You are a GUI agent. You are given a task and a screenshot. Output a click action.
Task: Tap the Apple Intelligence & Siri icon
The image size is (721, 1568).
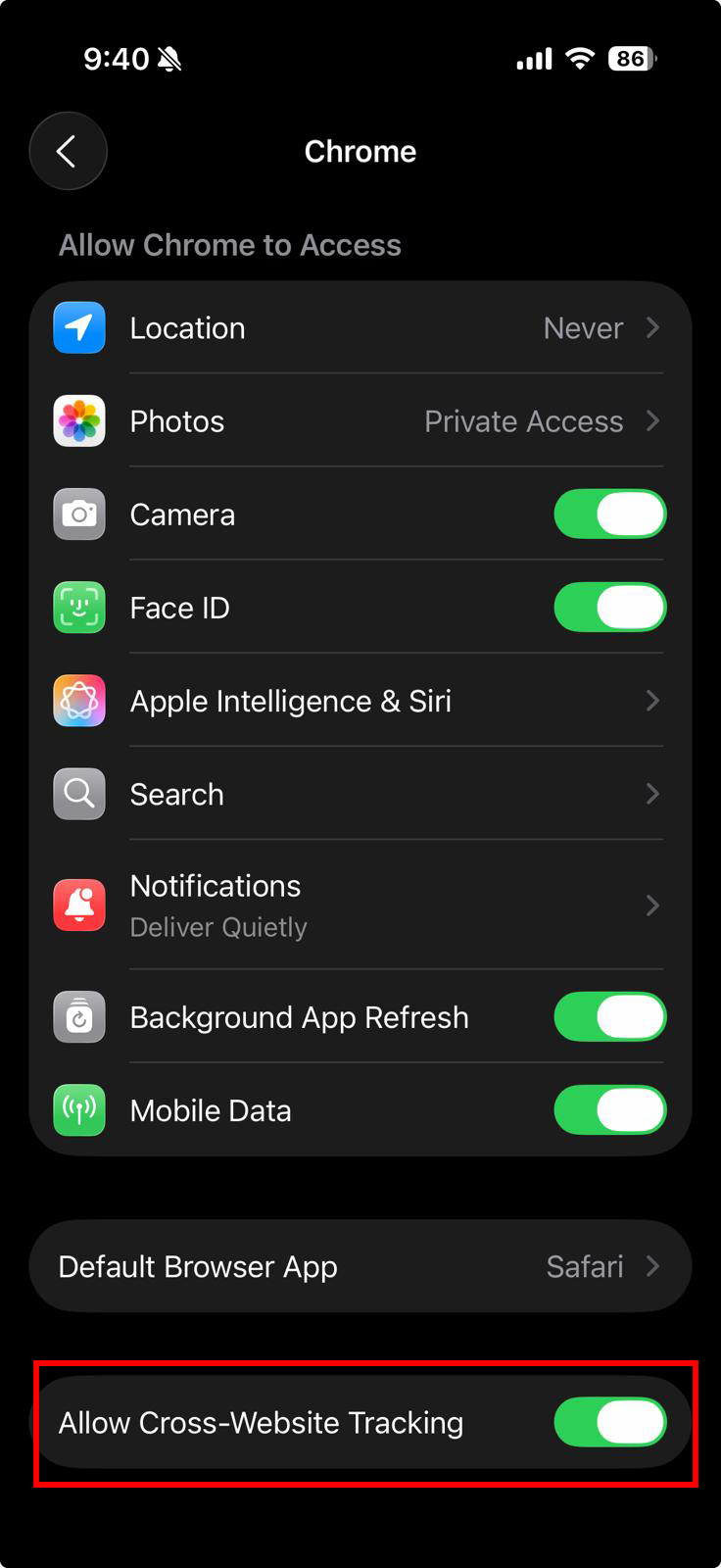78,700
